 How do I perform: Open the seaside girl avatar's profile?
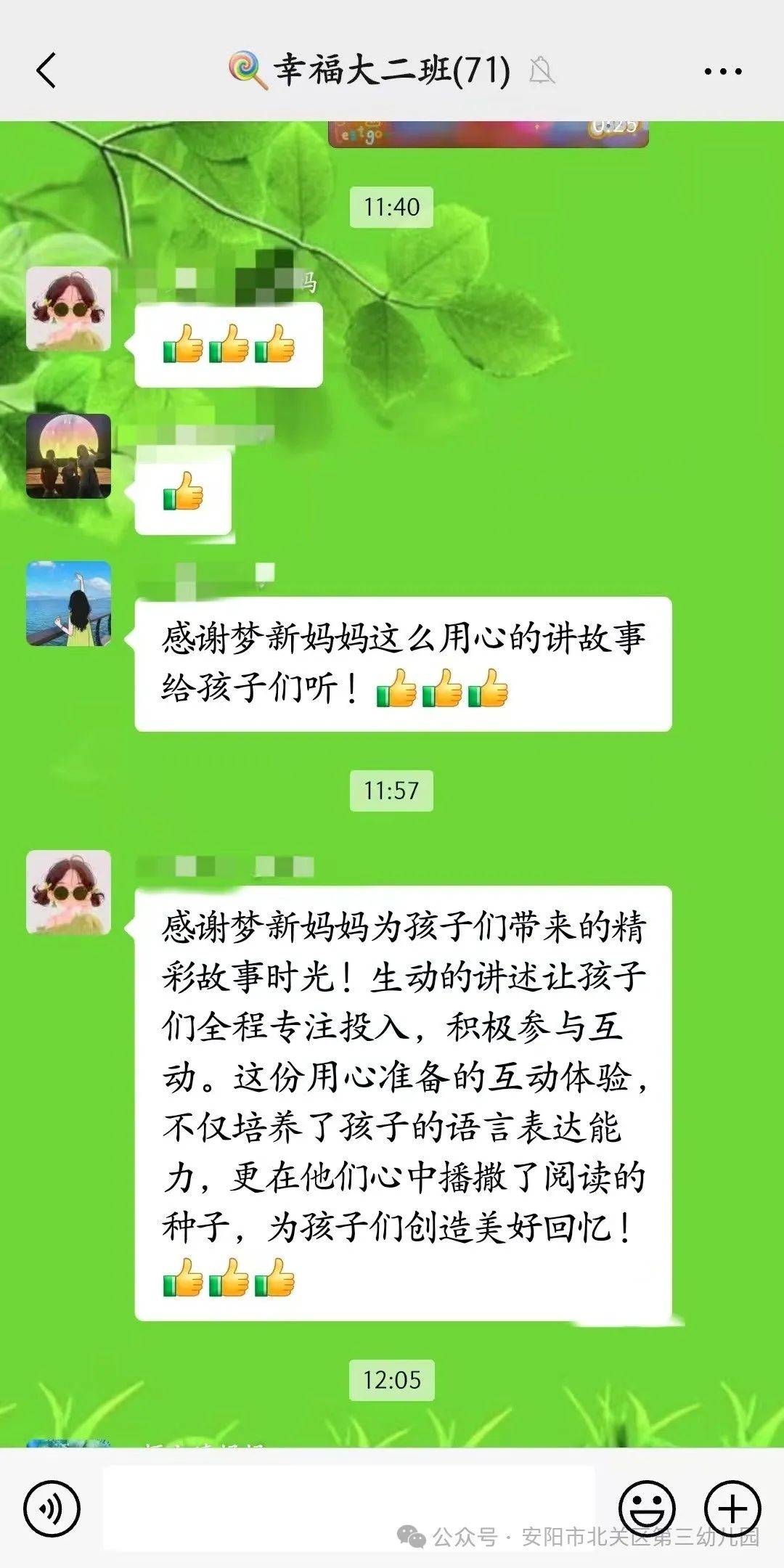[x=69, y=603]
